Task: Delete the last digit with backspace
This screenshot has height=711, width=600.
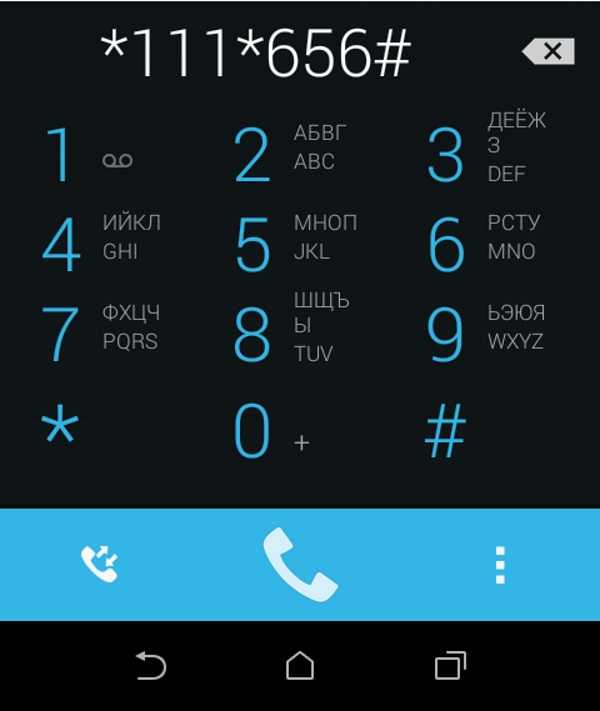Action: (x=549, y=51)
